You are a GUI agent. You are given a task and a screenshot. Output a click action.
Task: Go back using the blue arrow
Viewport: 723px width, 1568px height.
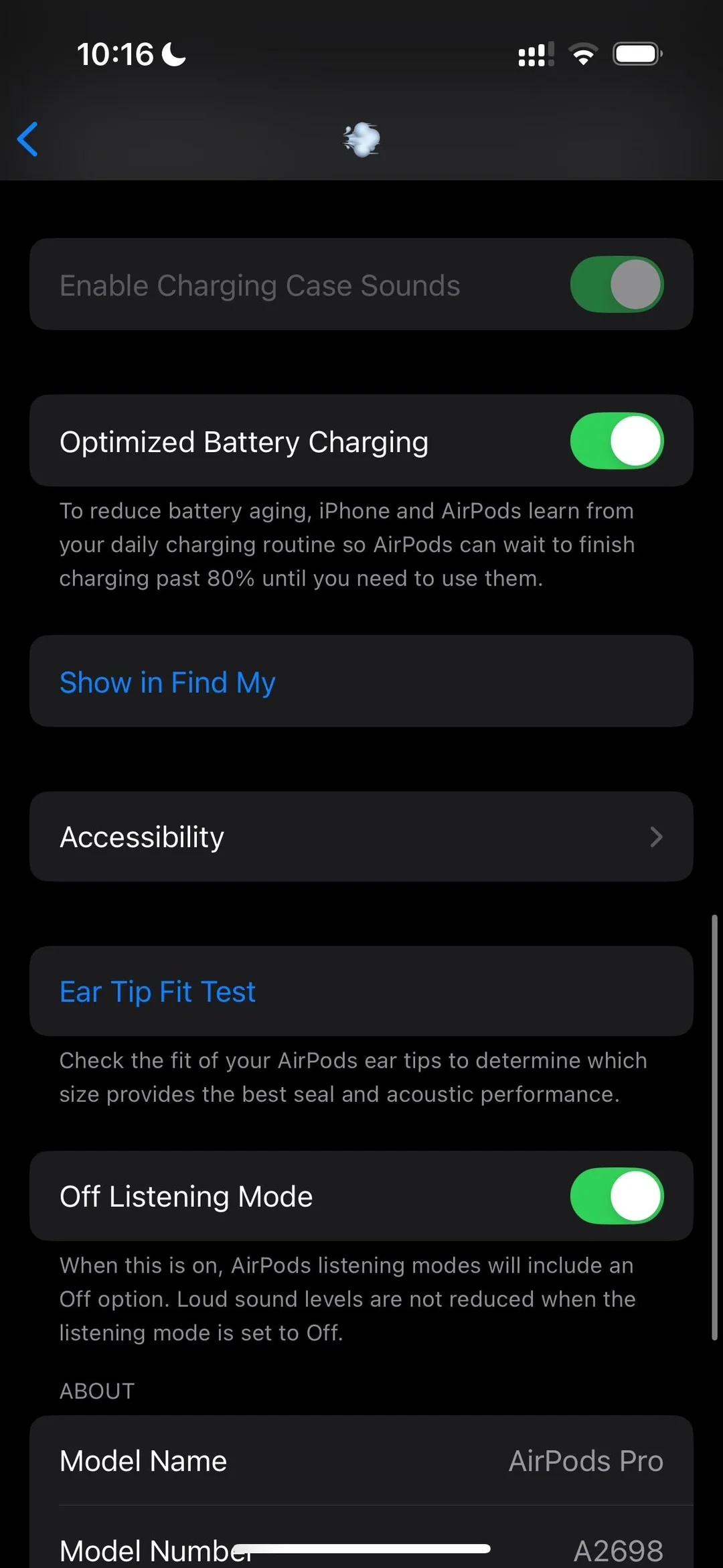point(27,139)
